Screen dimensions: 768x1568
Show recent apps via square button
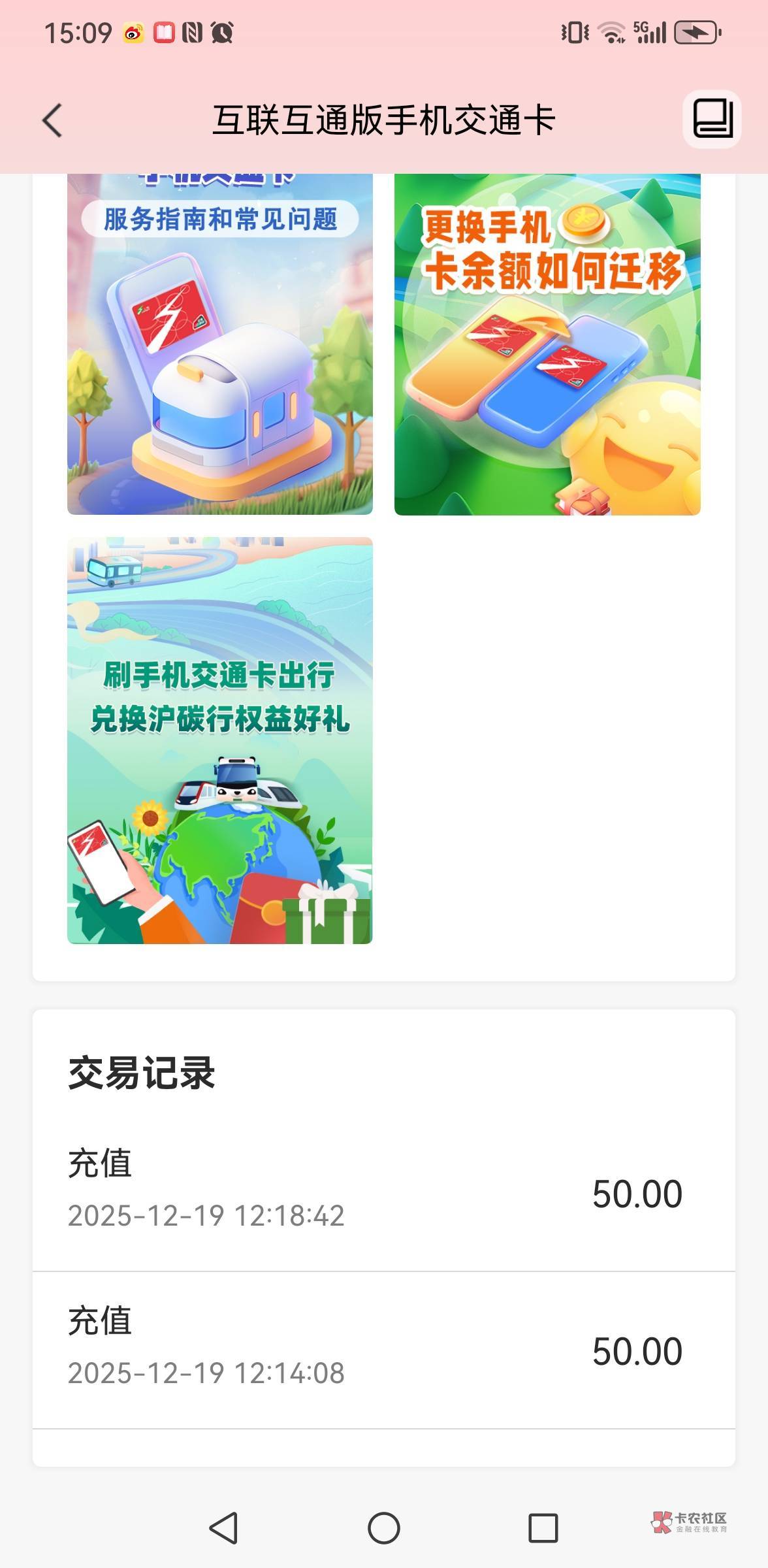tap(543, 1528)
